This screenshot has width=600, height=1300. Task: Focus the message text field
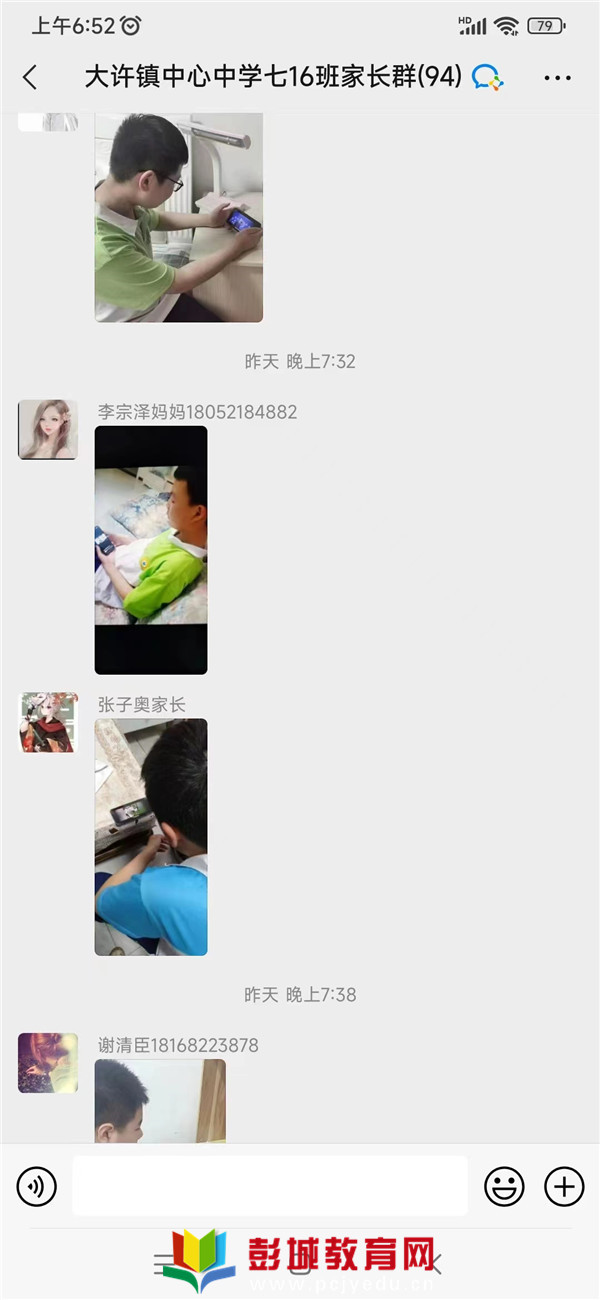coord(270,1187)
